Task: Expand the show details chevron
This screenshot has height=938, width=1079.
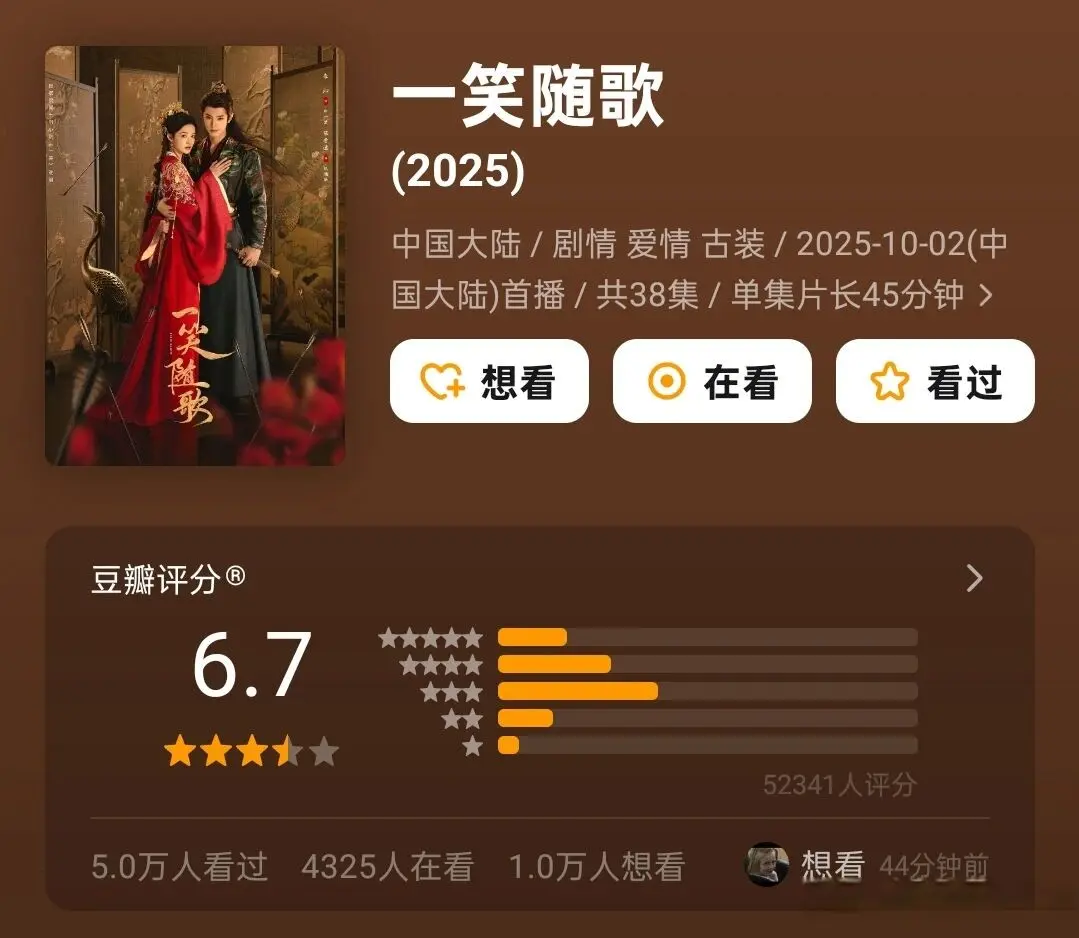Action: (986, 296)
